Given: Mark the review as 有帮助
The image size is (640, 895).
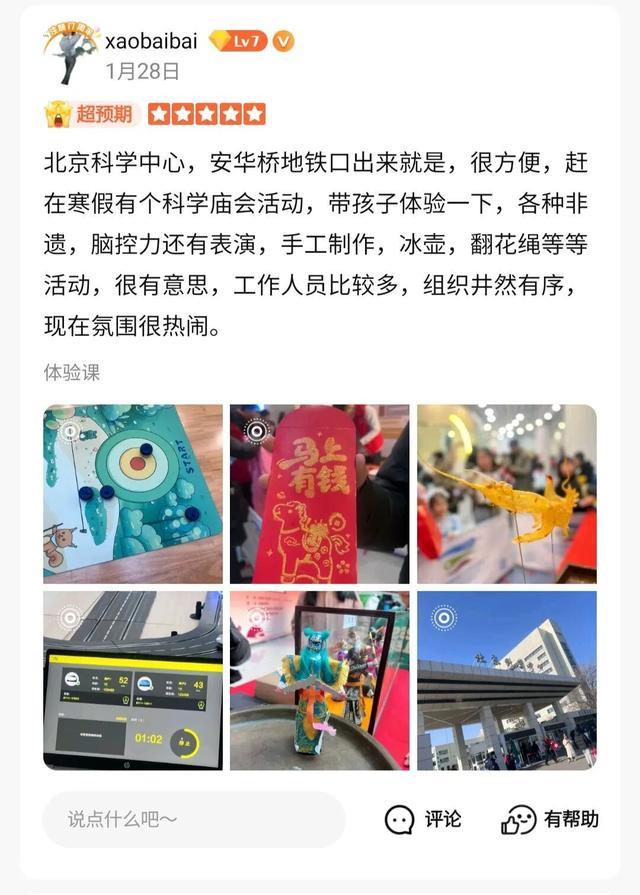Looking at the screenshot, I should 550,819.
